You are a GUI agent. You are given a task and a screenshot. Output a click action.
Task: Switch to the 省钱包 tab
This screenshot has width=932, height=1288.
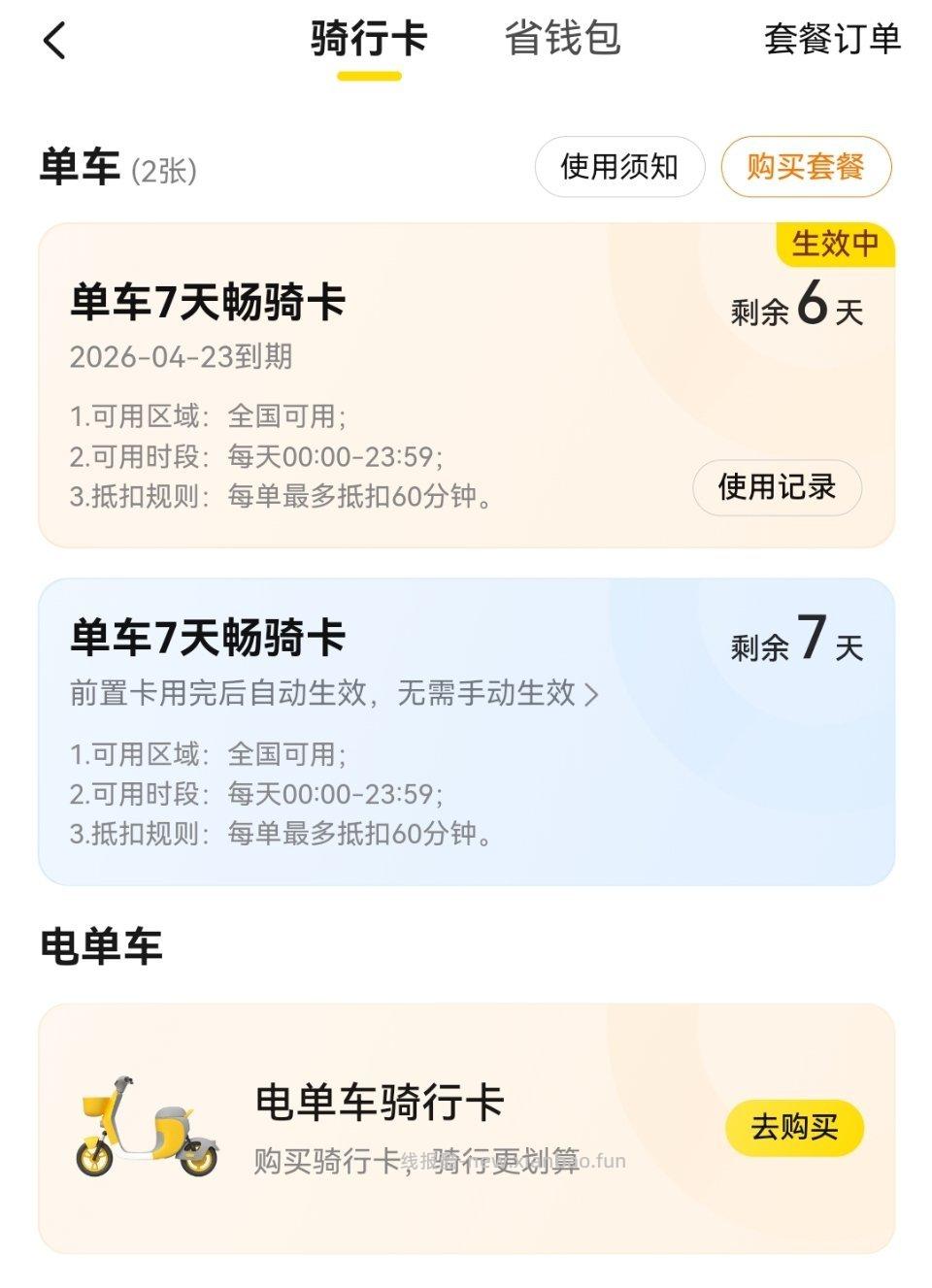pos(561,39)
